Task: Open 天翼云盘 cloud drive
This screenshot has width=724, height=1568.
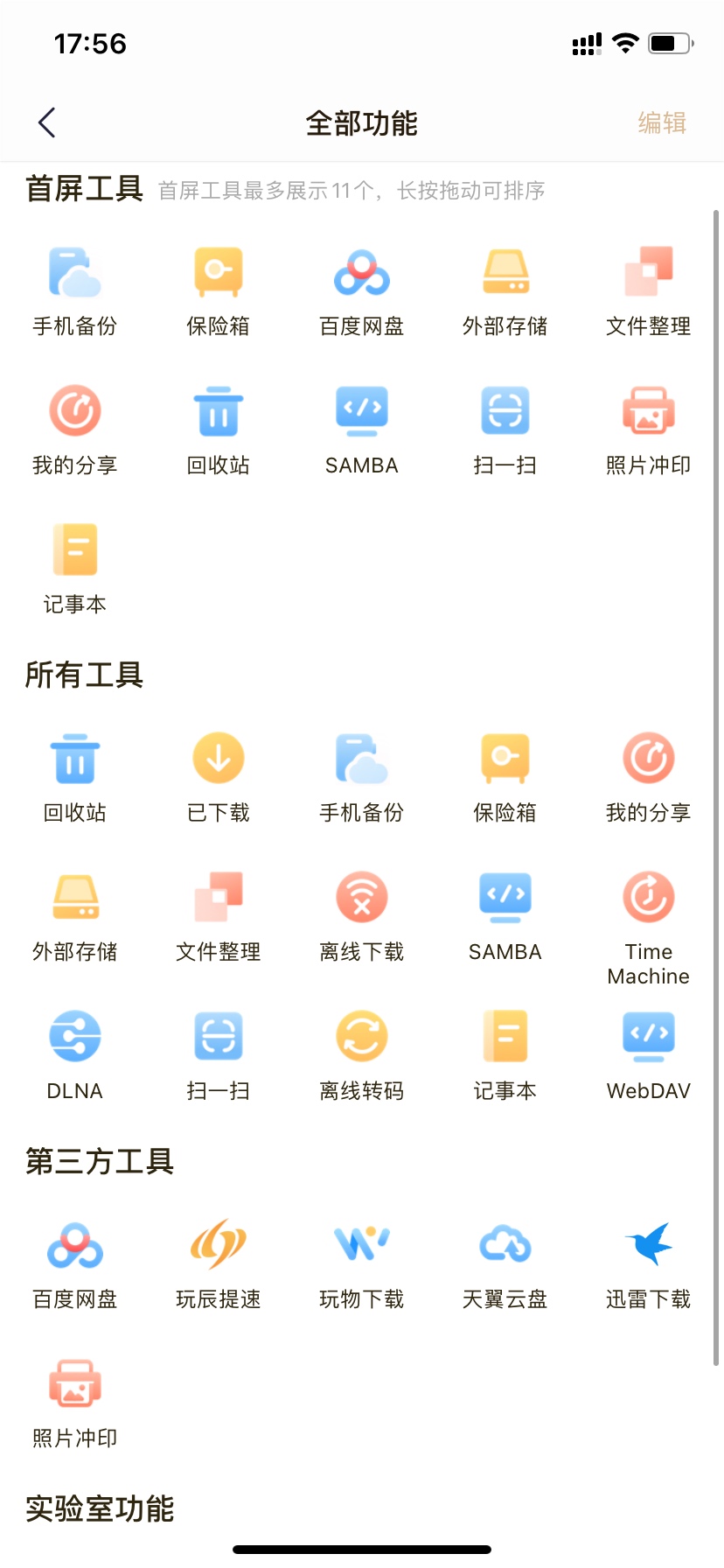Action: click(505, 1246)
